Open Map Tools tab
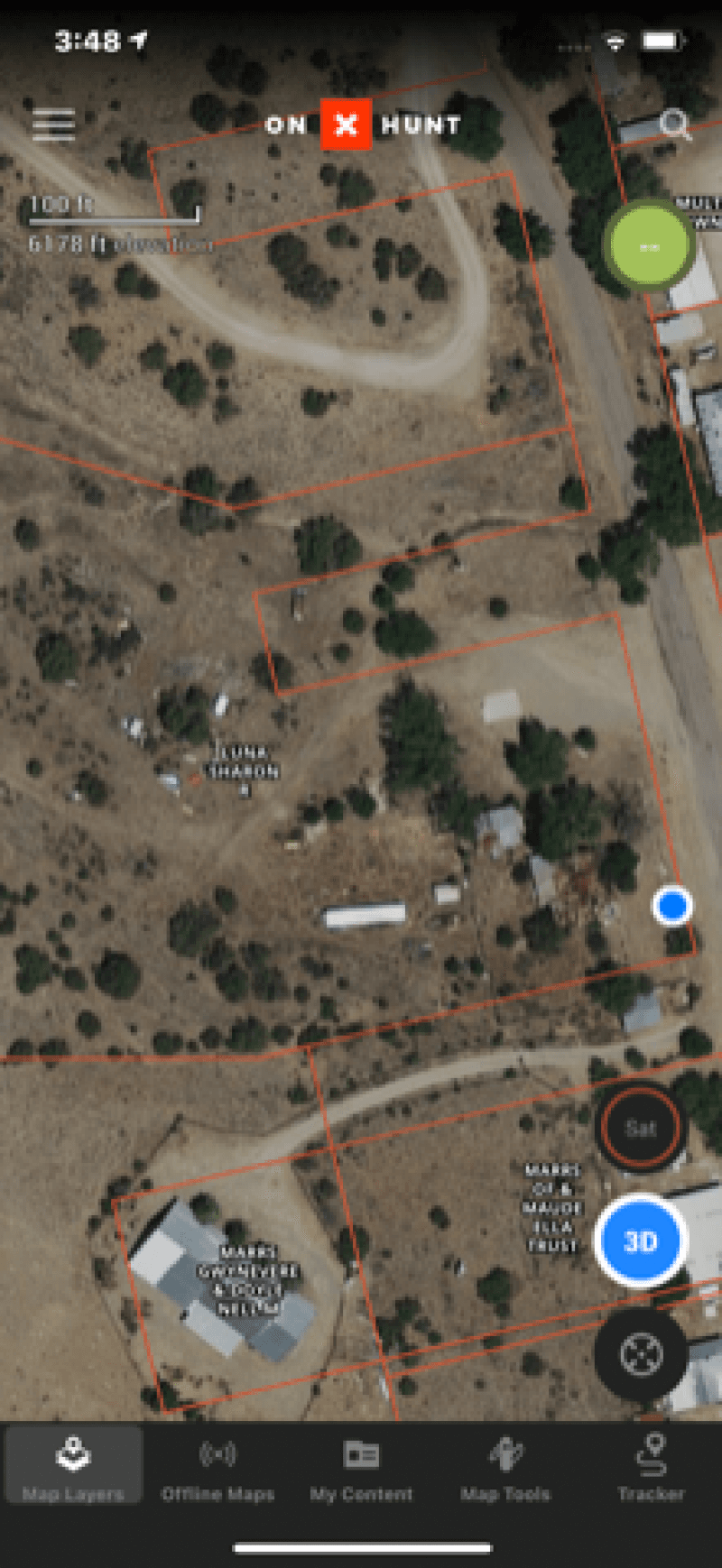 click(x=505, y=1469)
